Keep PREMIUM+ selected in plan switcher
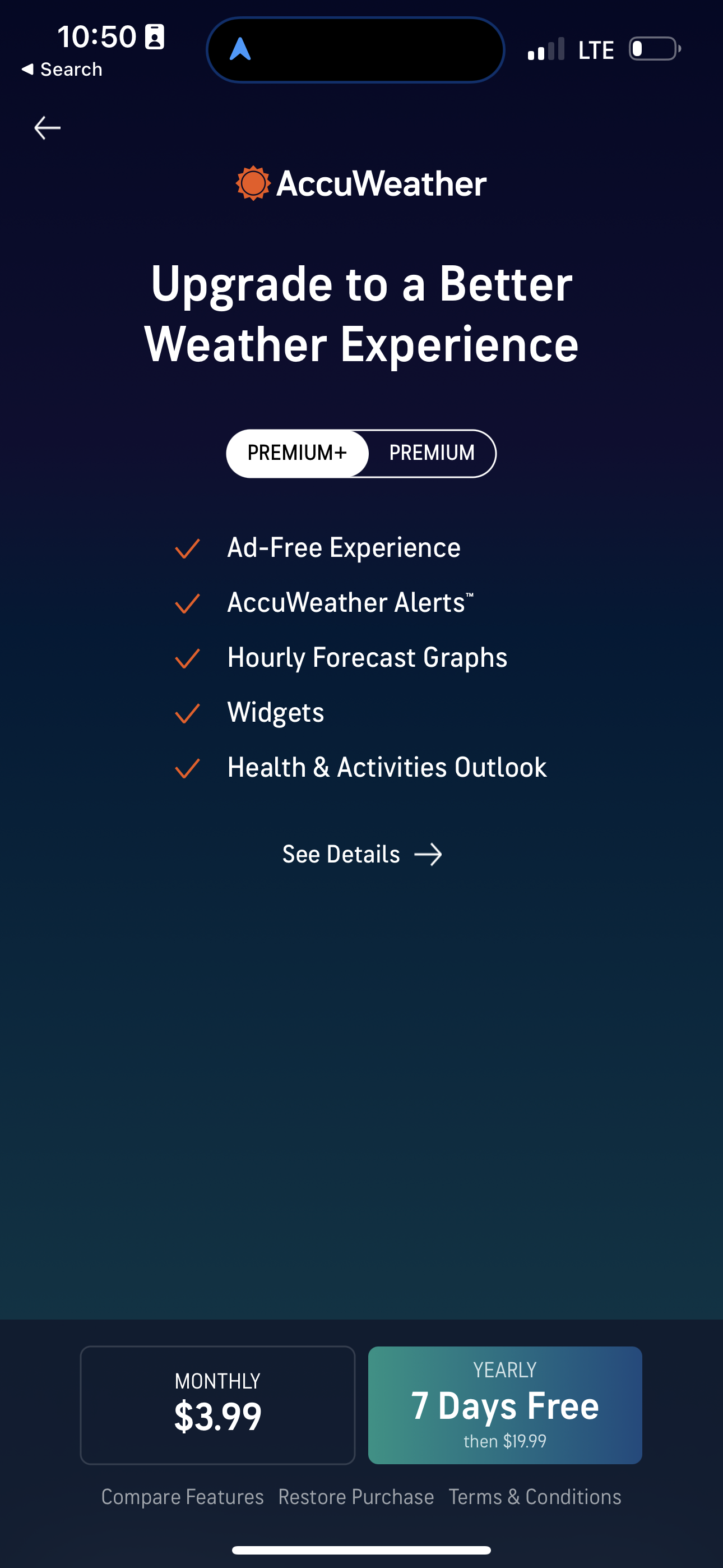This screenshot has width=723, height=1568. click(x=296, y=453)
